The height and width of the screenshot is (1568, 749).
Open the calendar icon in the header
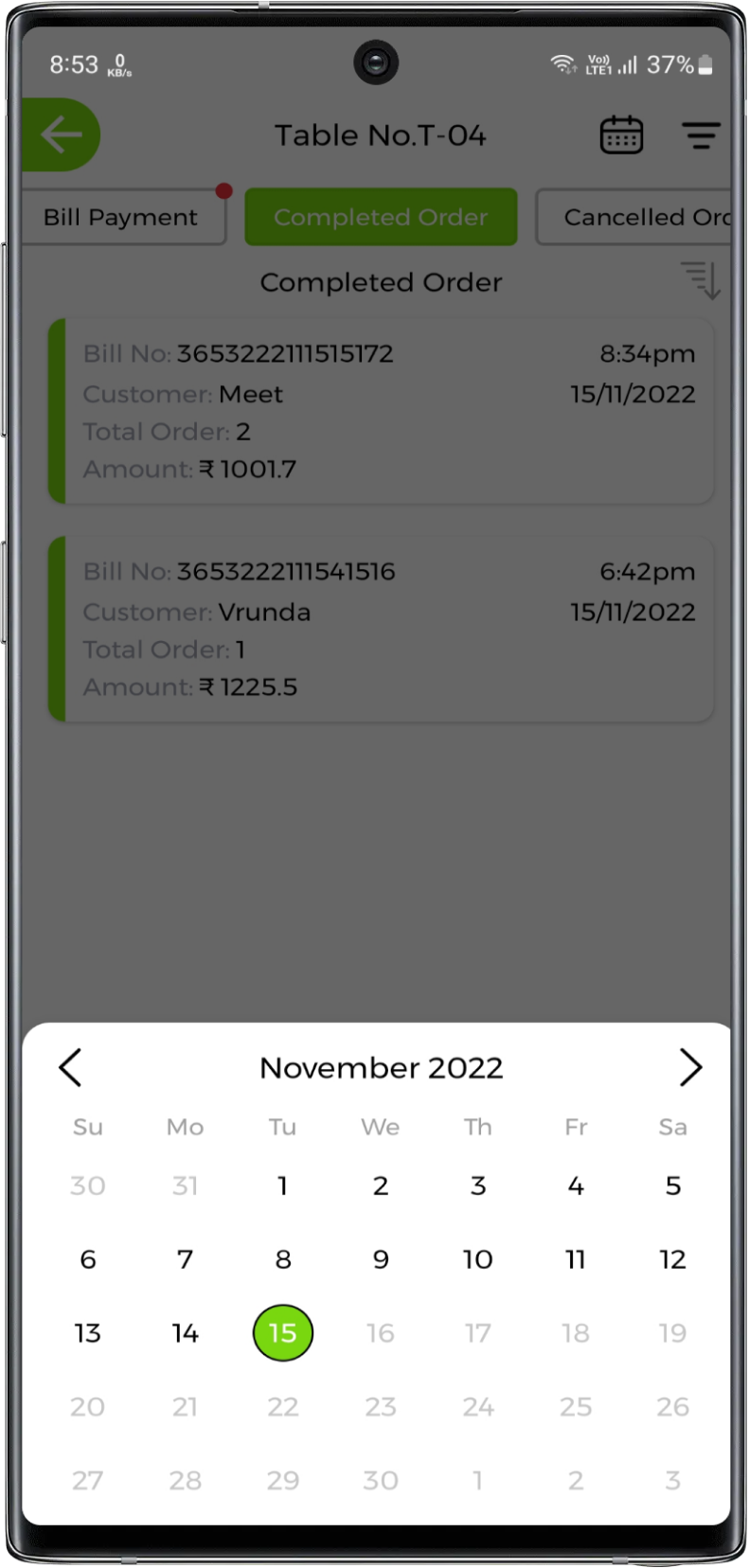[x=621, y=135]
